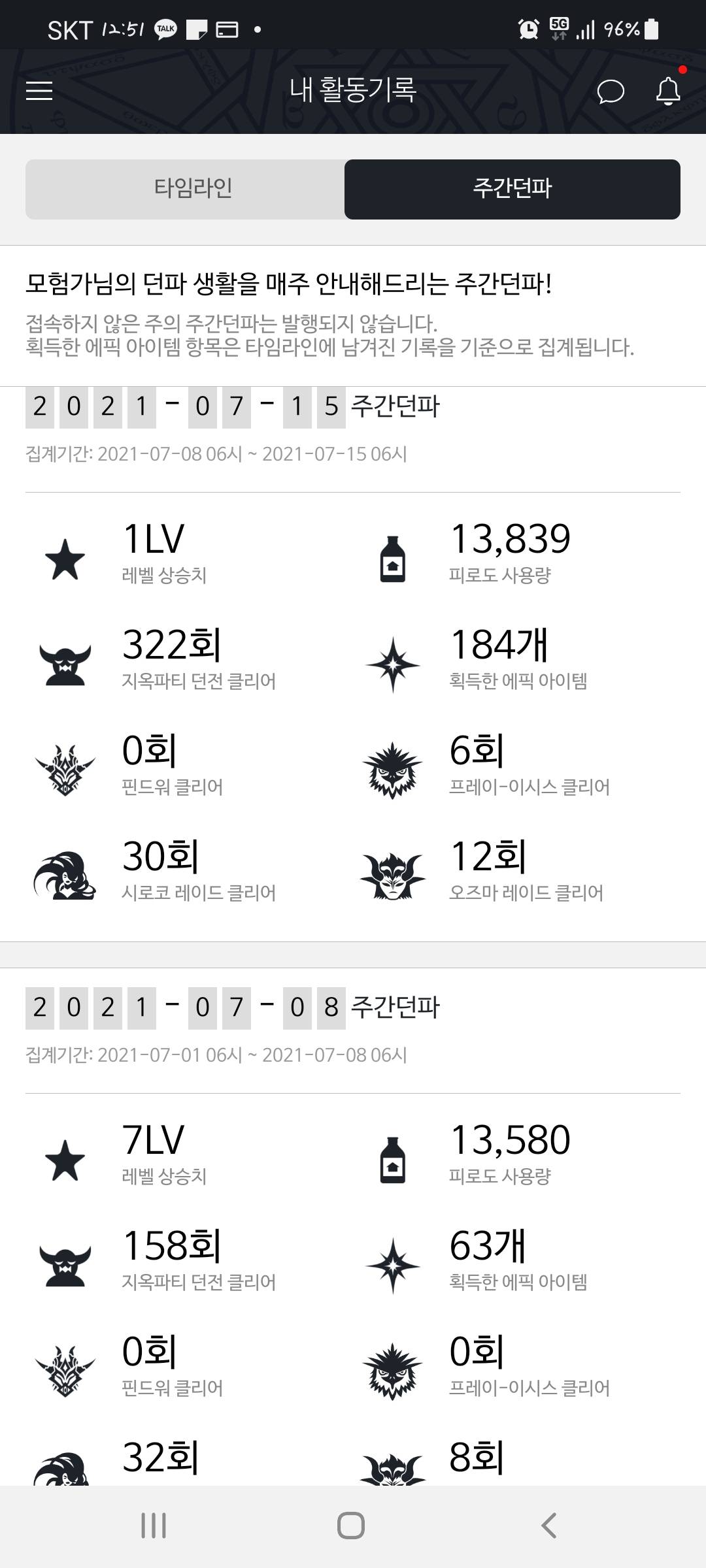The width and height of the screenshot is (706, 1568).
Task: Switch to the 타임라인 tab
Action: 193,189
